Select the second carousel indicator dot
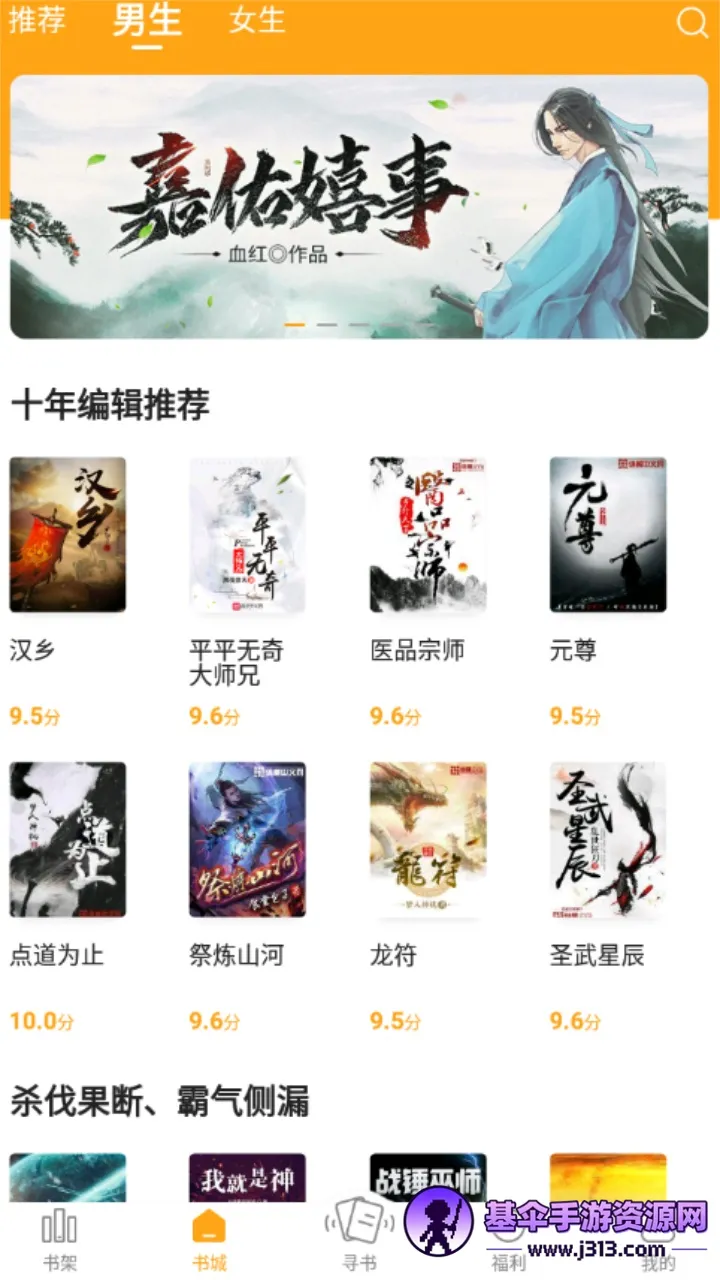This screenshot has width=720, height=1280. (330, 323)
